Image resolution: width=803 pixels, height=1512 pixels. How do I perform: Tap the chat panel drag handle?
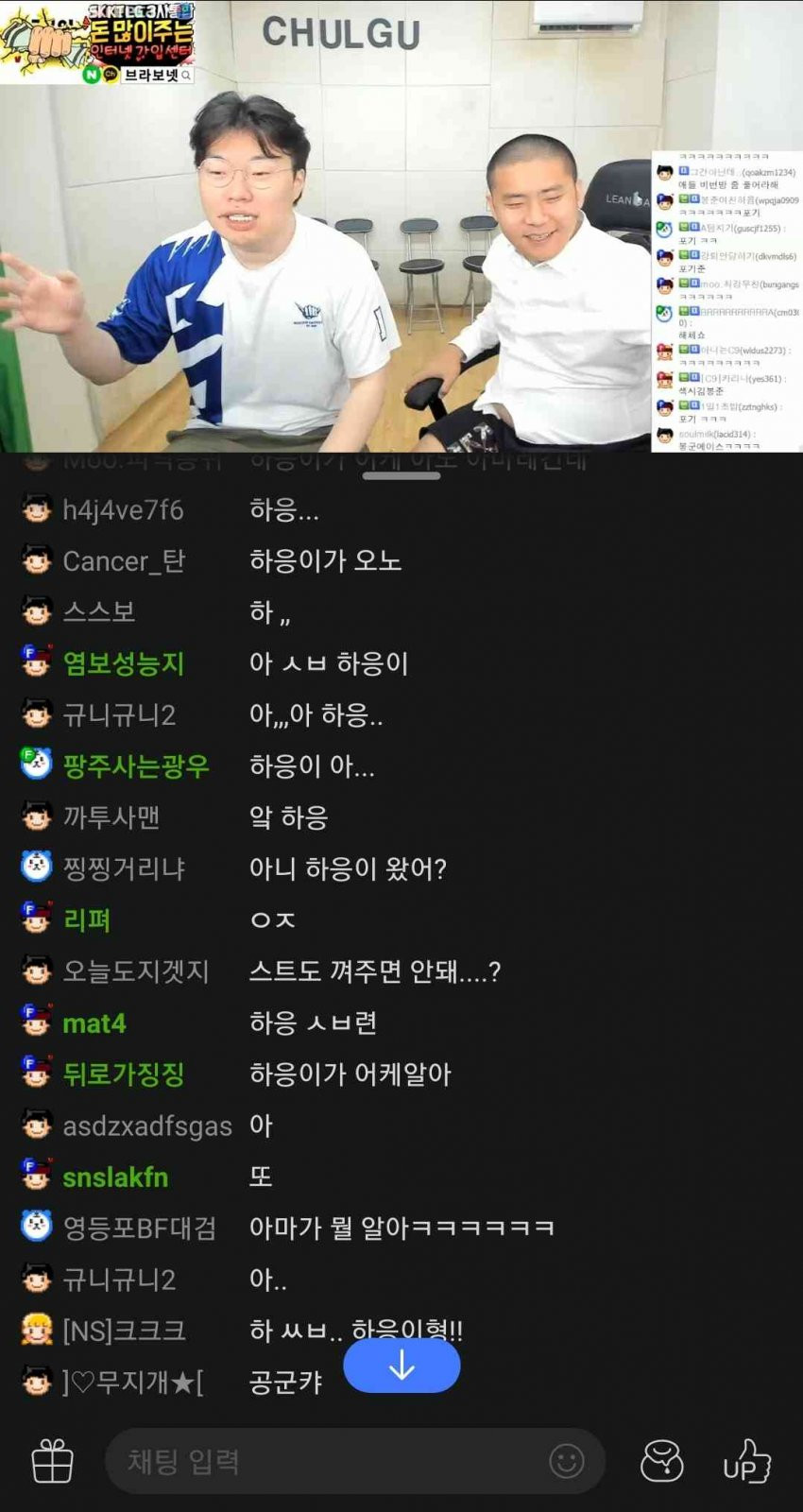401,475
